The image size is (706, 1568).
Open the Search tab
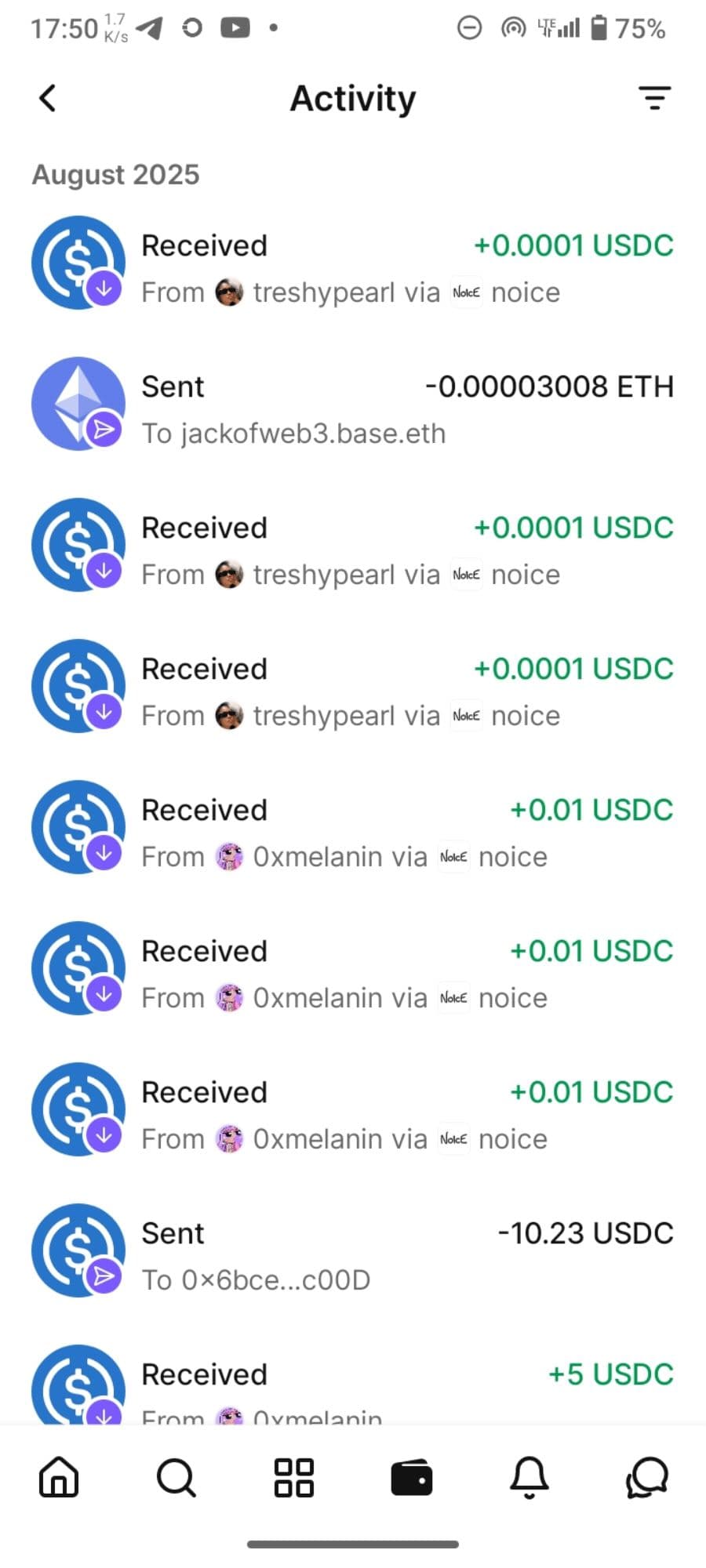176,1478
